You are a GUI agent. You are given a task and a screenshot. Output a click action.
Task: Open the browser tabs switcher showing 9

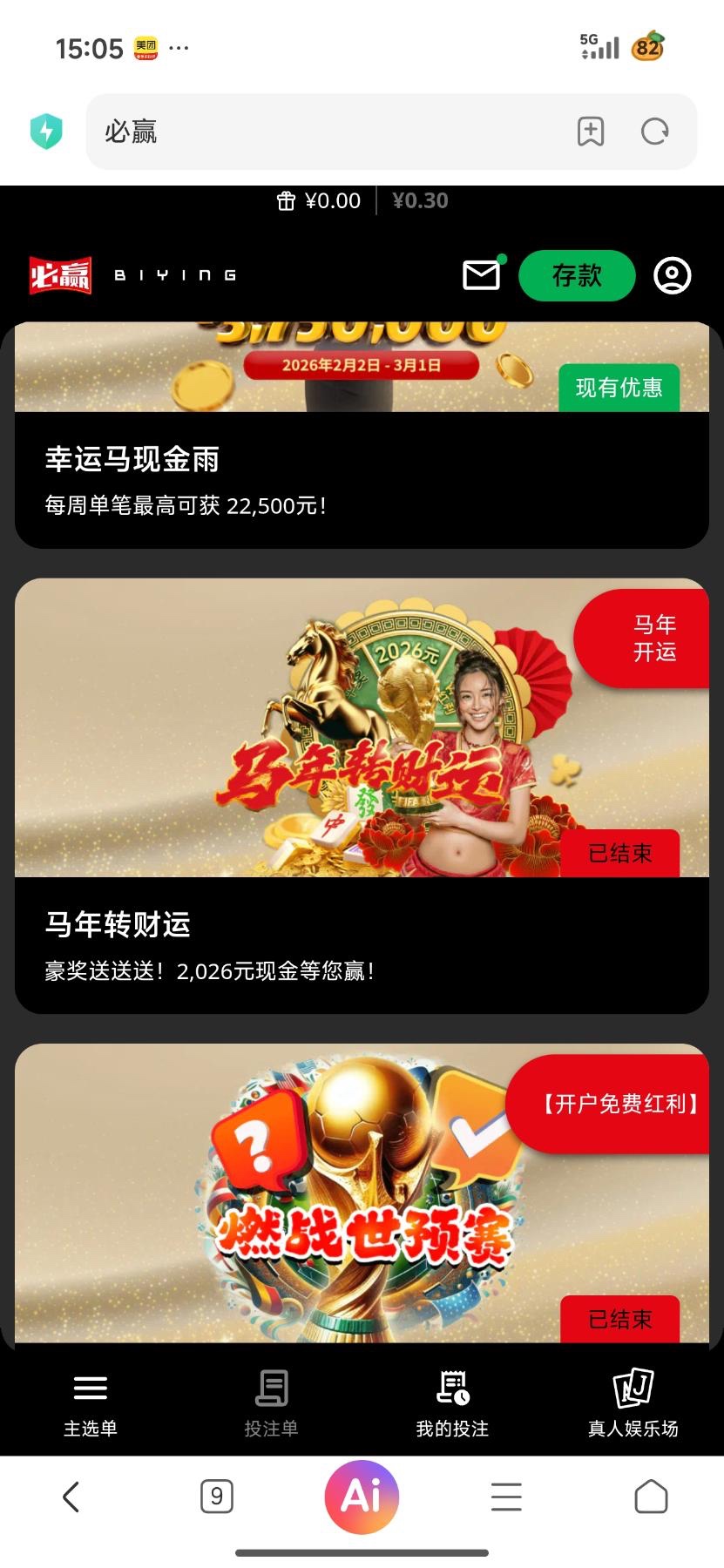[x=216, y=1497]
